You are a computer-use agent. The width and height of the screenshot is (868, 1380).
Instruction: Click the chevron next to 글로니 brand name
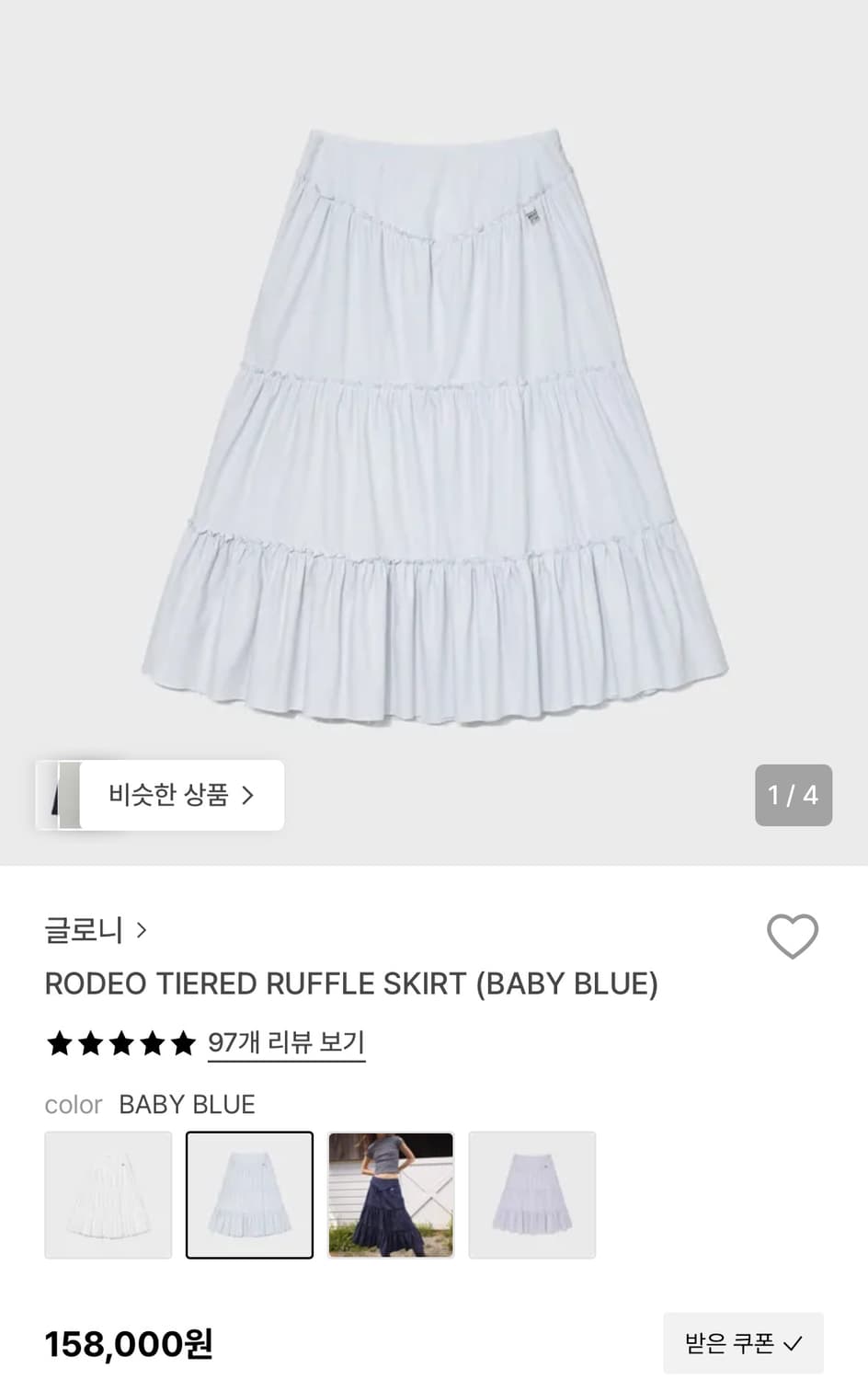click(x=142, y=930)
